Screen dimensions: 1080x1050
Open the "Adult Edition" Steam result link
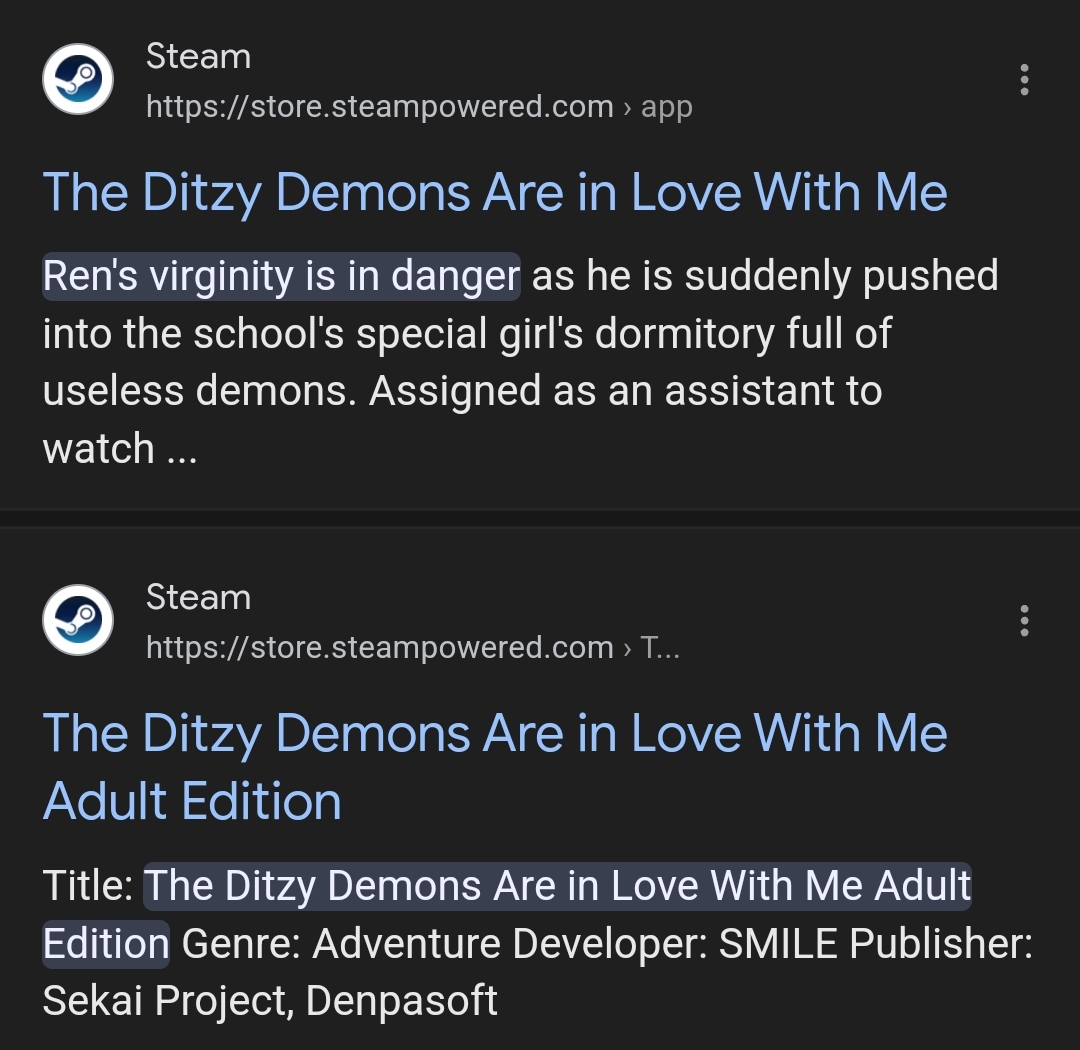click(495, 766)
